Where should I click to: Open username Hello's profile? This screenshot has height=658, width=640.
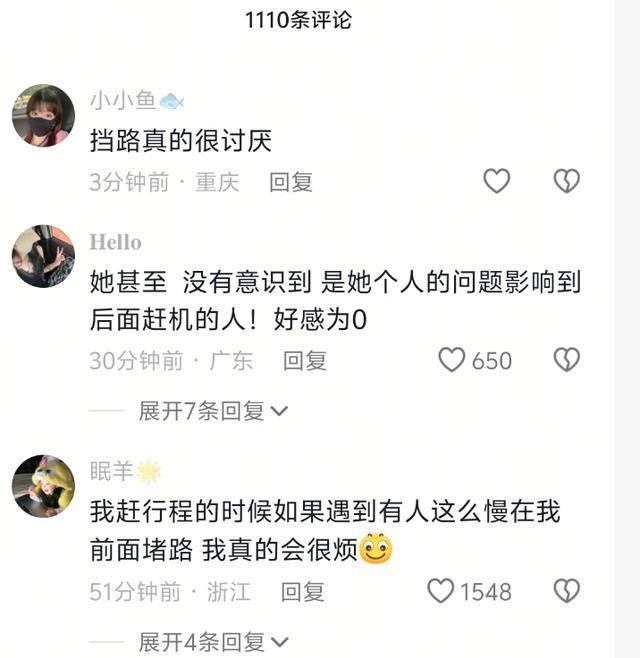[x=115, y=242]
